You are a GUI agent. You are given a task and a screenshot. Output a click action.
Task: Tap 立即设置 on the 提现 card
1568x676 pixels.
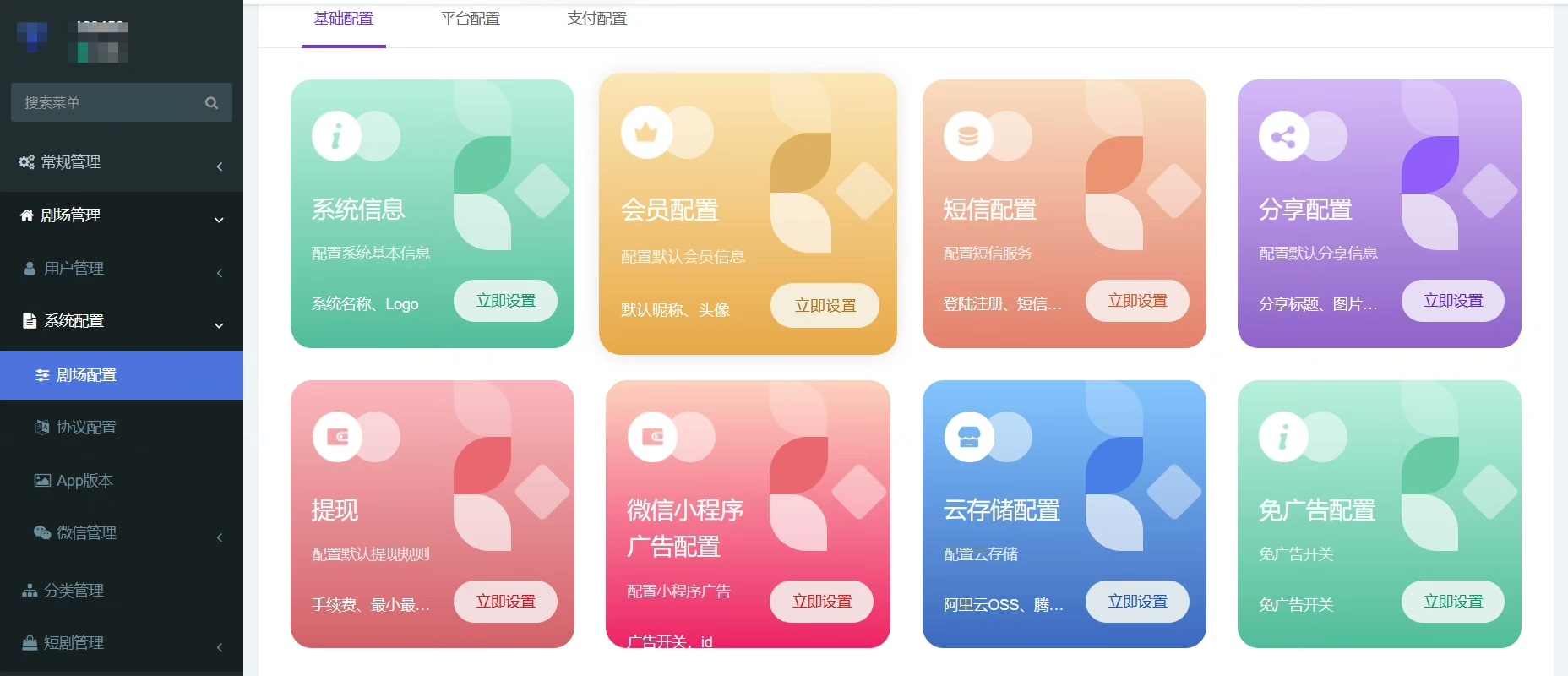point(505,602)
